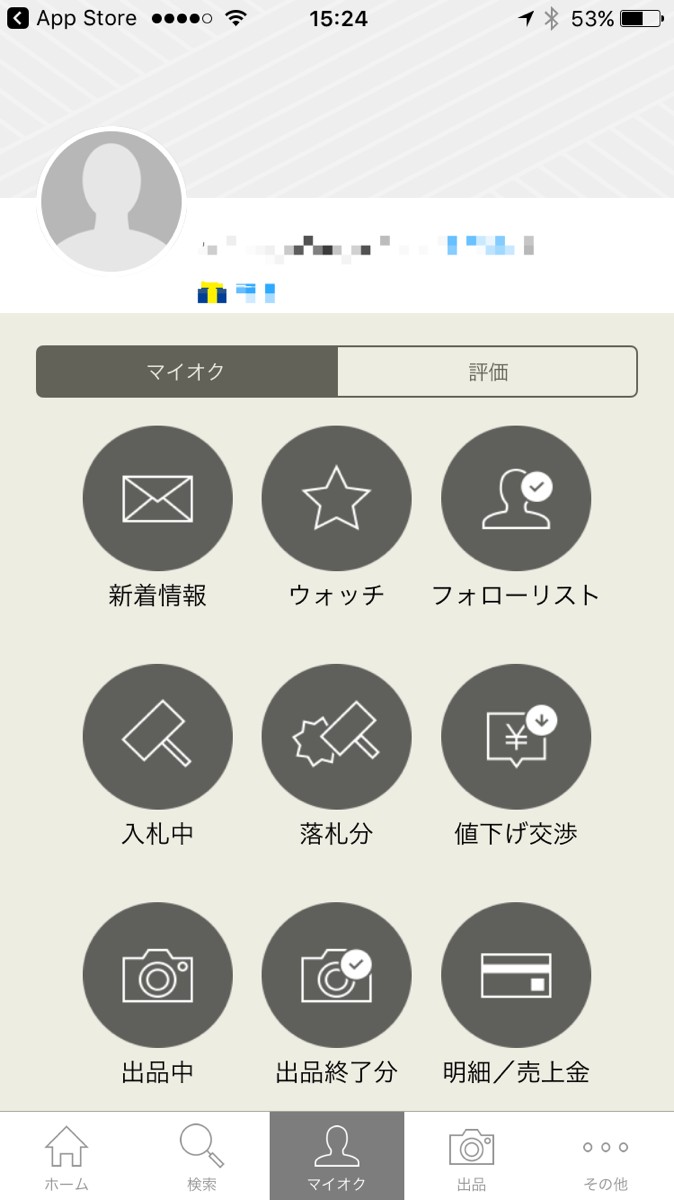Open the ウォッチ star list

[x=336, y=499]
